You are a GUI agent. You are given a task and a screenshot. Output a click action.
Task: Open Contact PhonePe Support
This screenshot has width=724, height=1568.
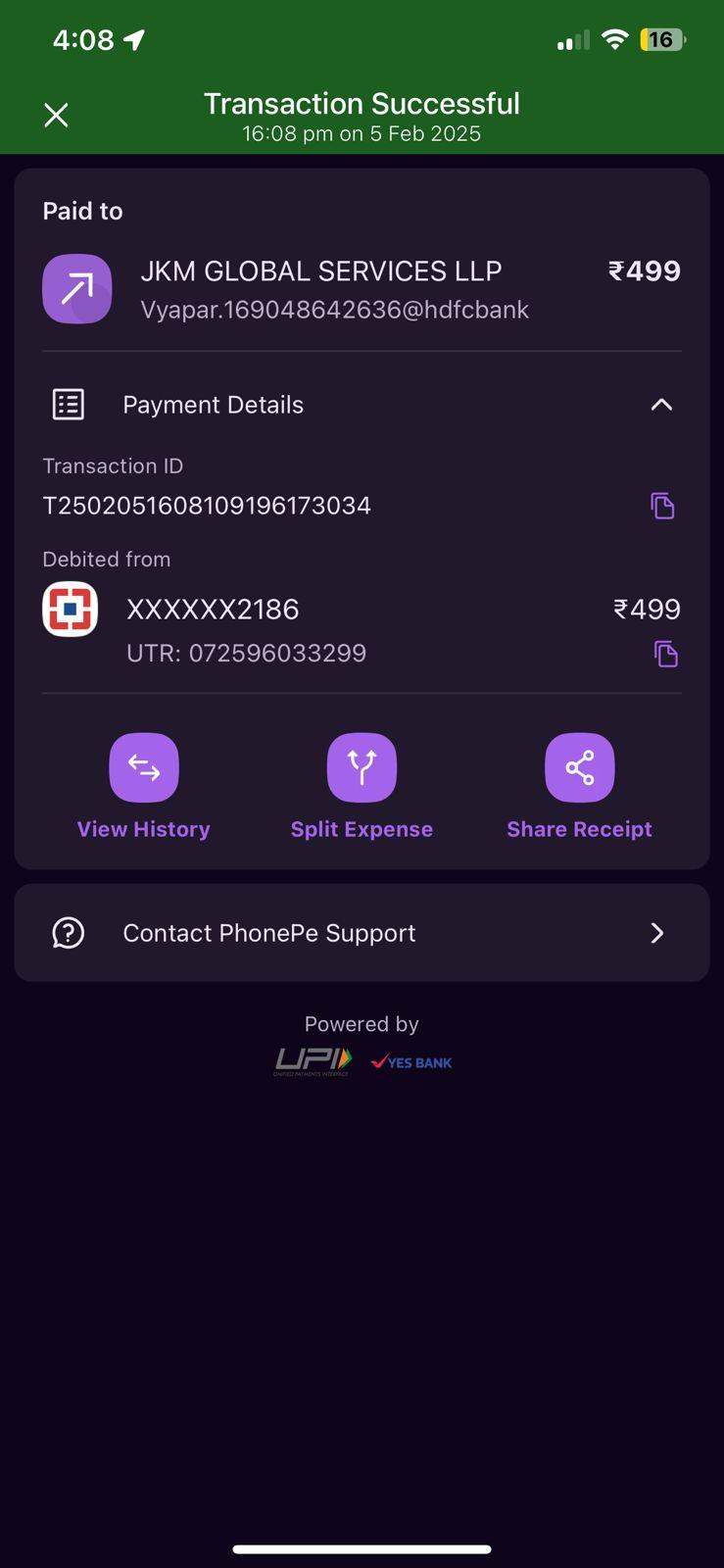tap(362, 933)
